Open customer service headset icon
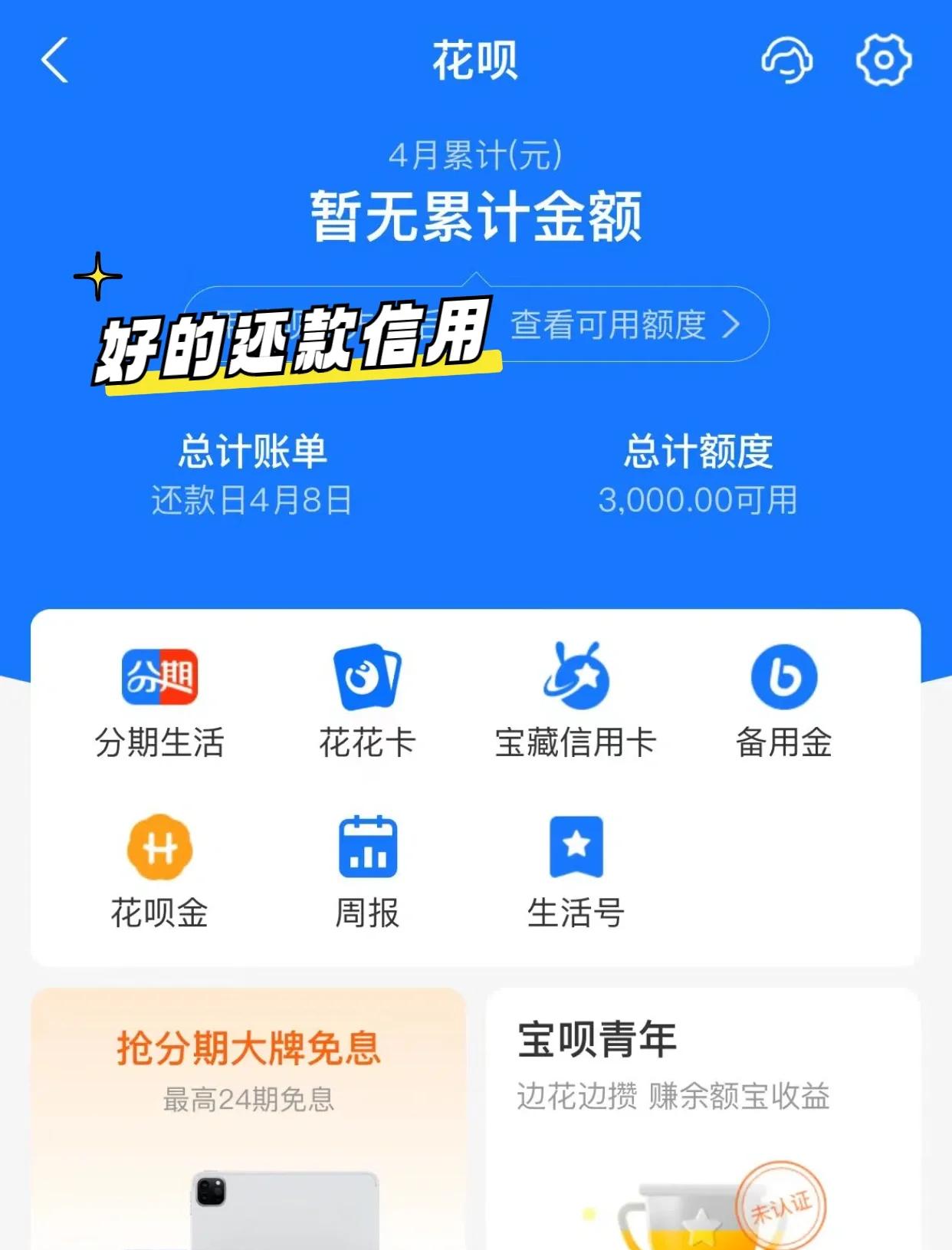This screenshot has width=952, height=1250. [786, 61]
